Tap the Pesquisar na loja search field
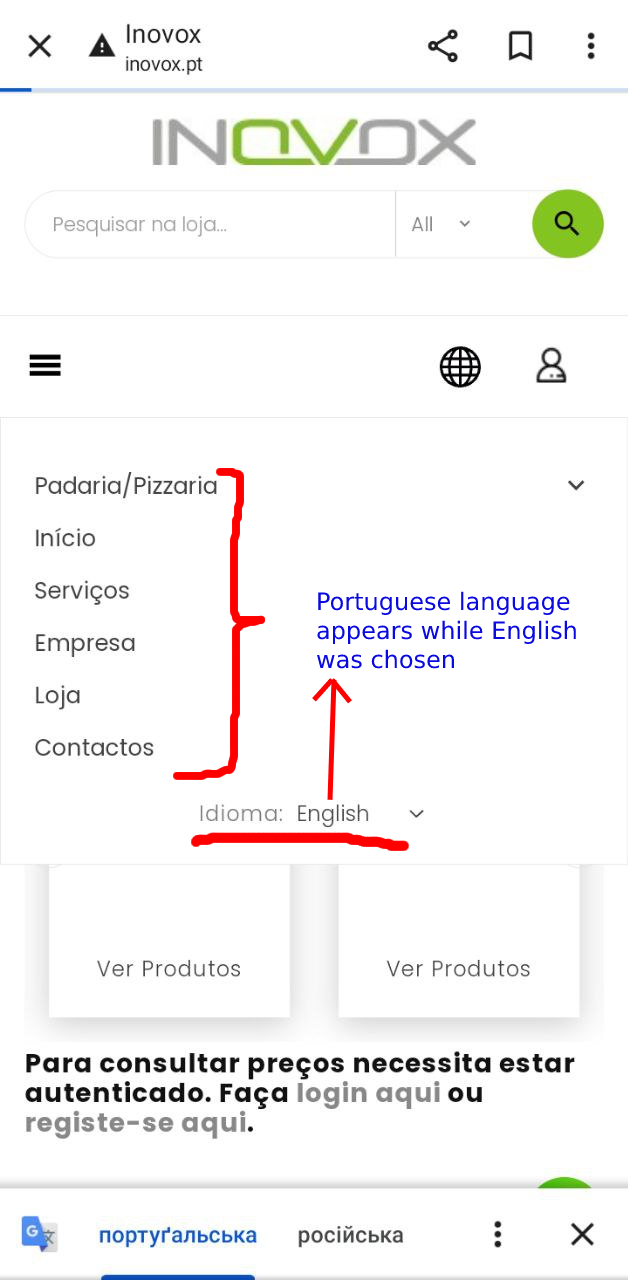 coord(210,224)
